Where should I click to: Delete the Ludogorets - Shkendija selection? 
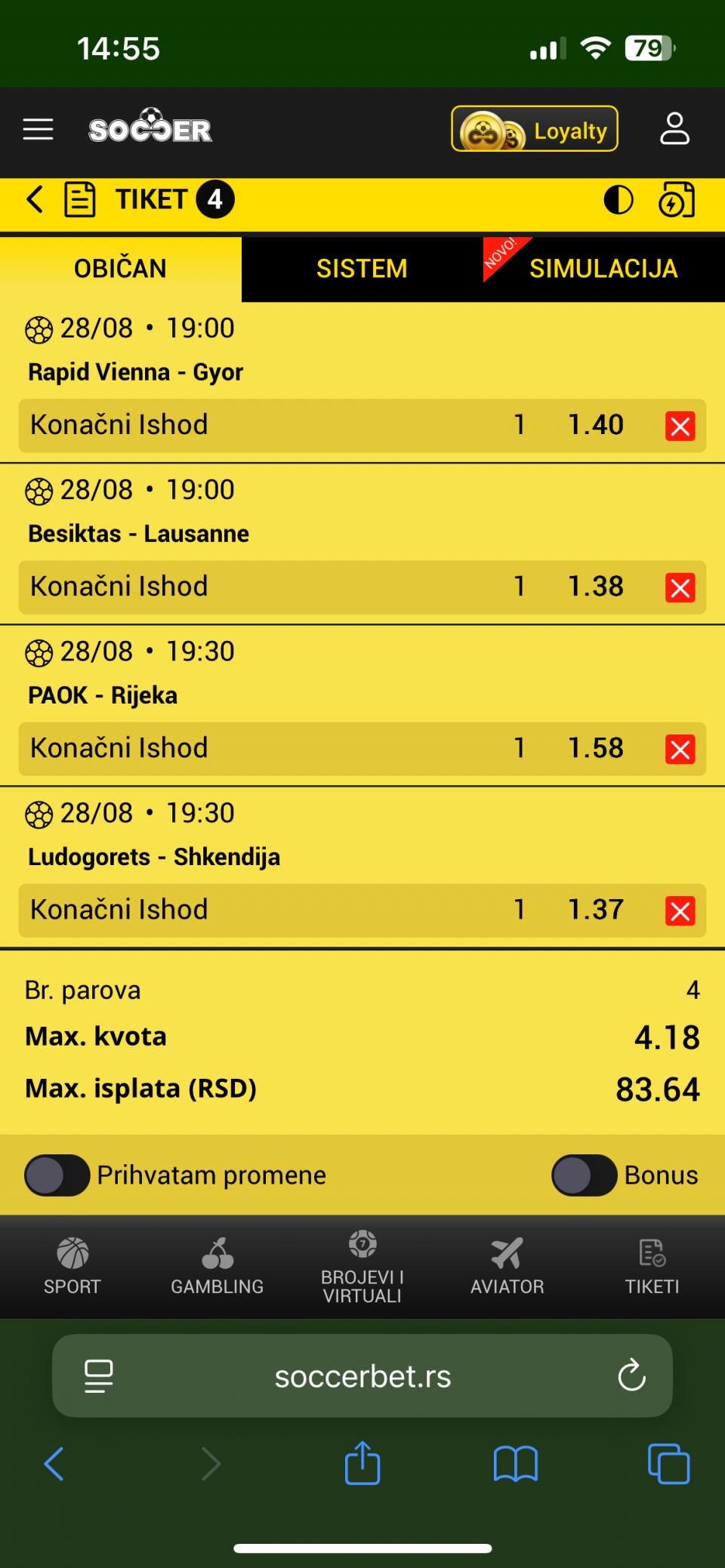pyautogui.click(x=680, y=910)
